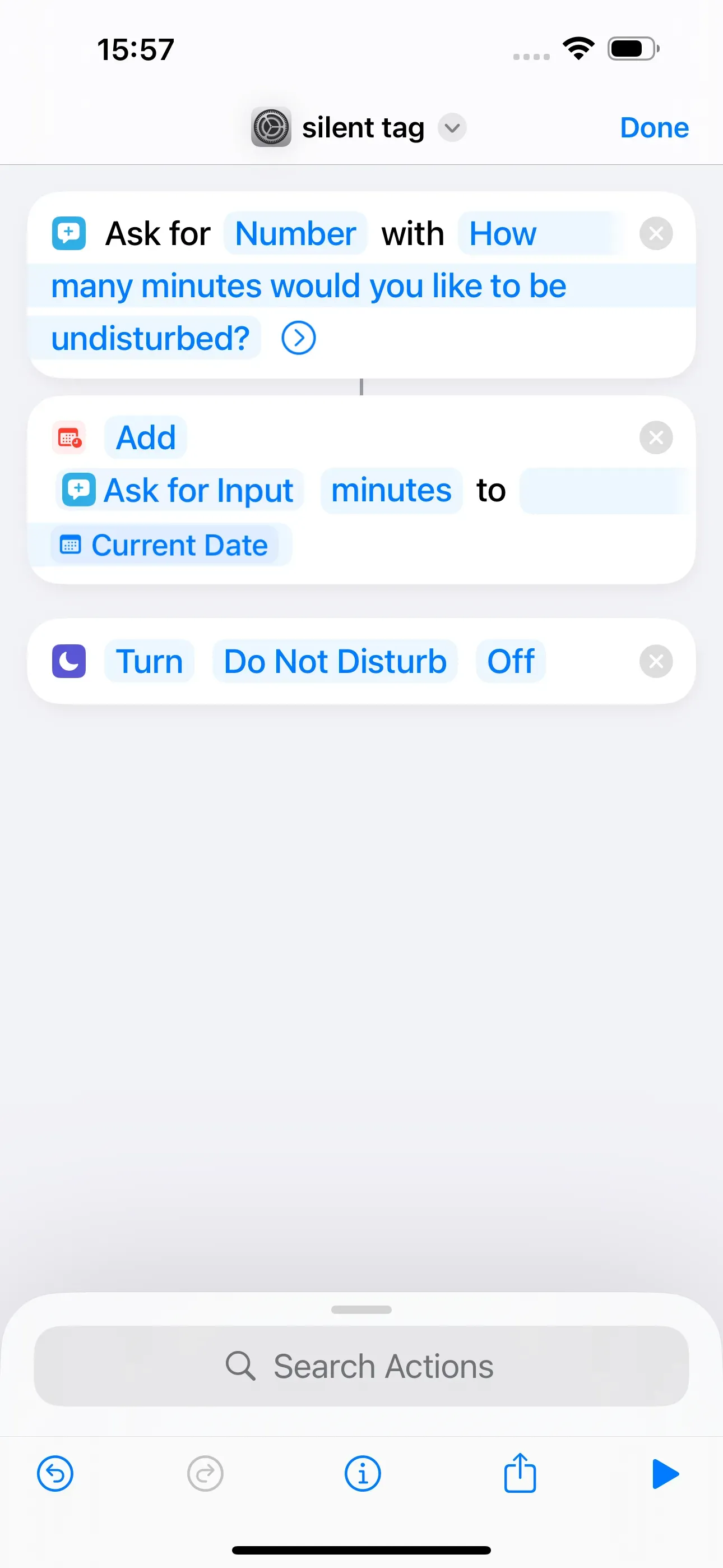The width and height of the screenshot is (723, 1568).
Task: Open the silent tag title dropdown
Action: [x=452, y=128]
